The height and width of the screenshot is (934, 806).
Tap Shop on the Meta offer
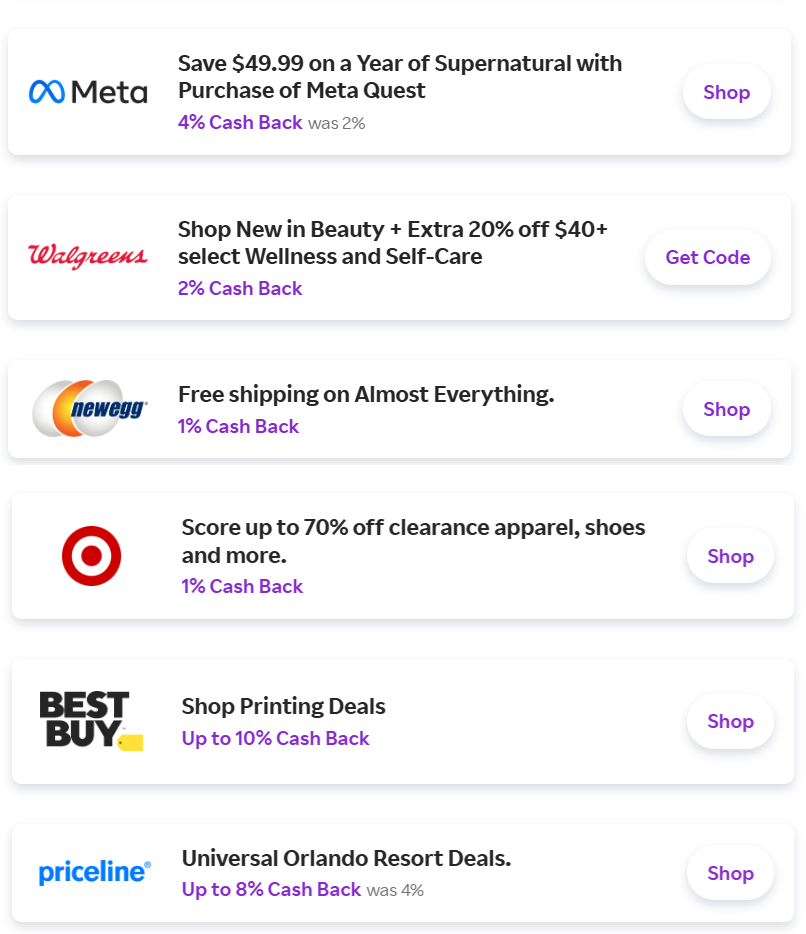click(726, 92)
